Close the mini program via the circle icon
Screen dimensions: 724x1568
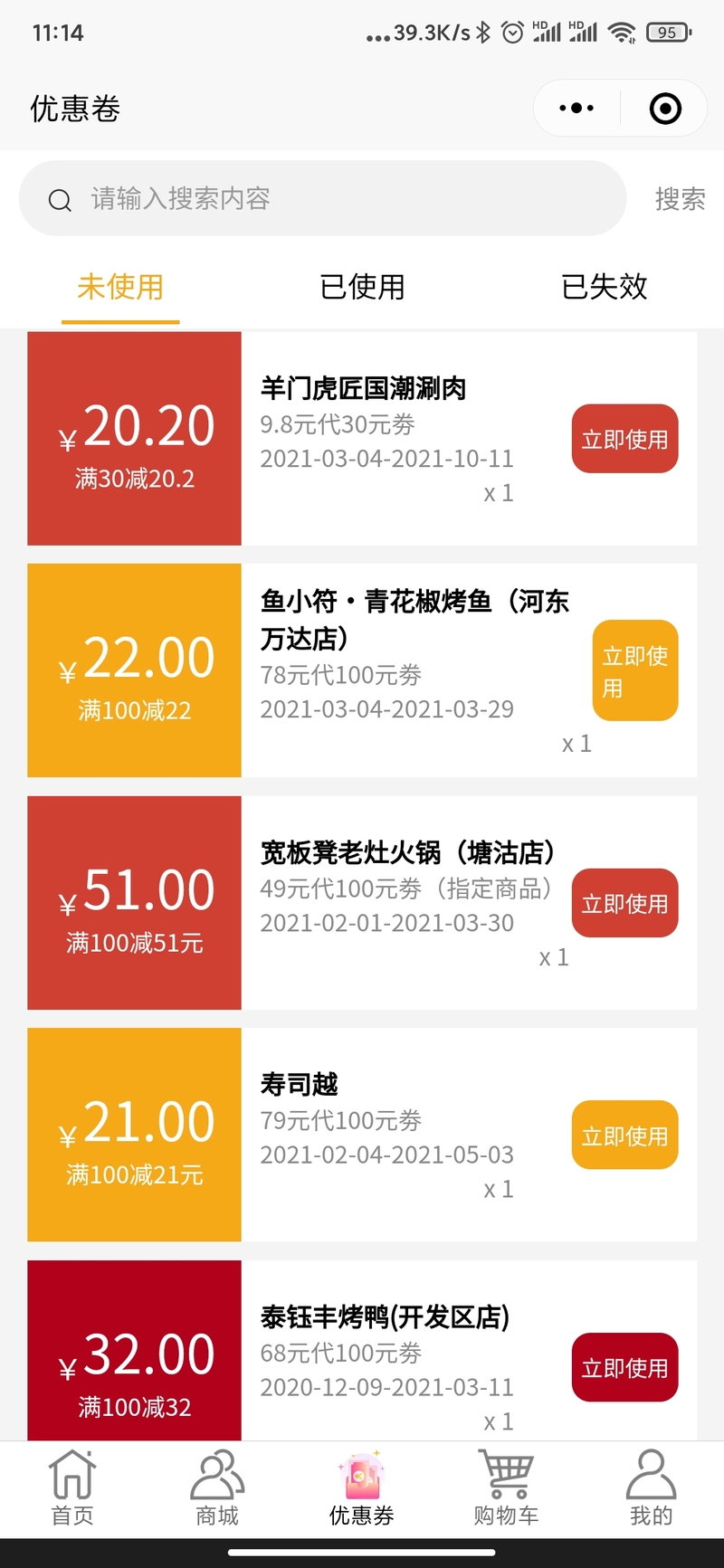[x=665, y=109]
